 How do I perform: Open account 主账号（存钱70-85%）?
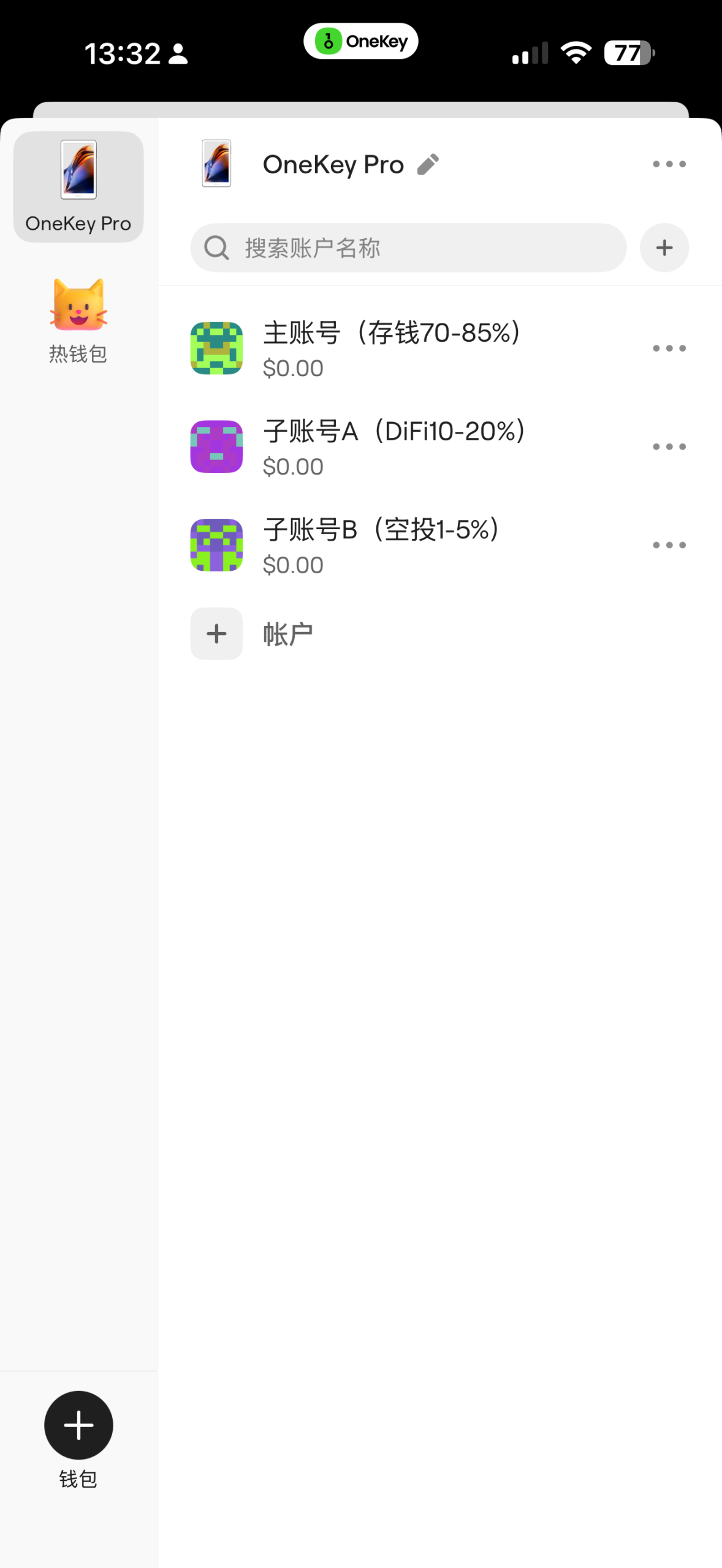pos(392,348)
